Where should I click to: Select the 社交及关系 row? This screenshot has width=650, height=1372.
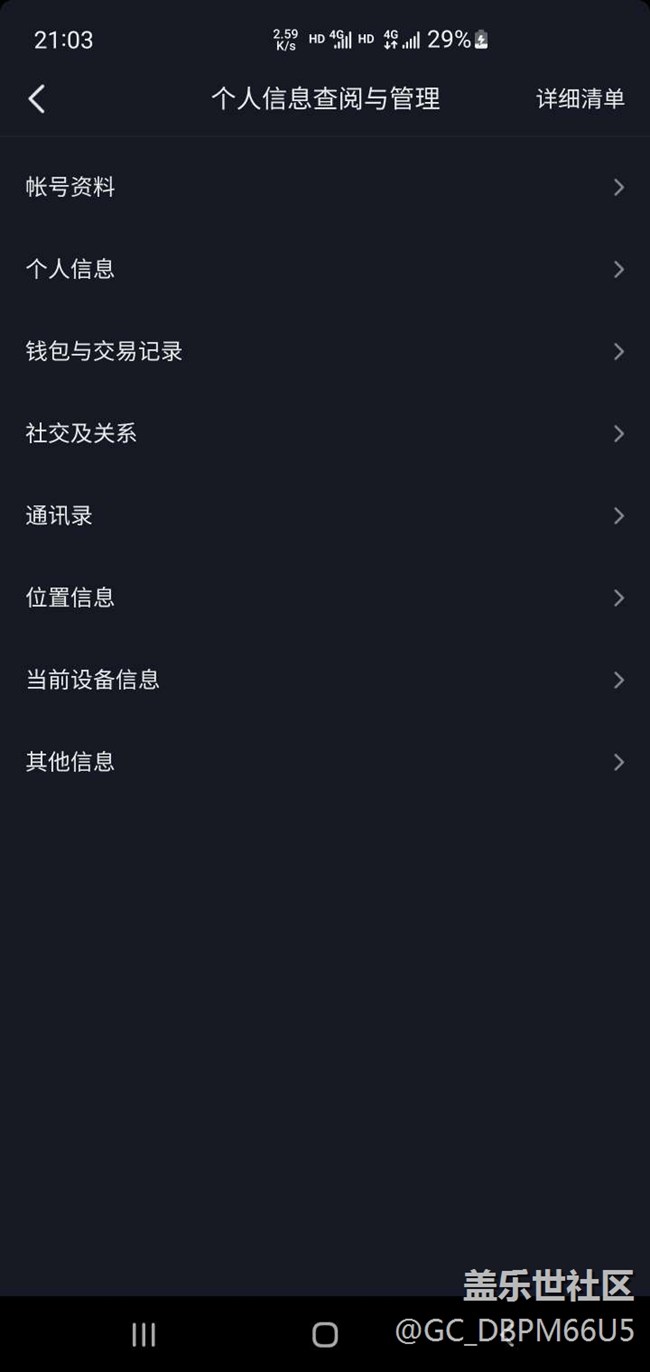325,433
